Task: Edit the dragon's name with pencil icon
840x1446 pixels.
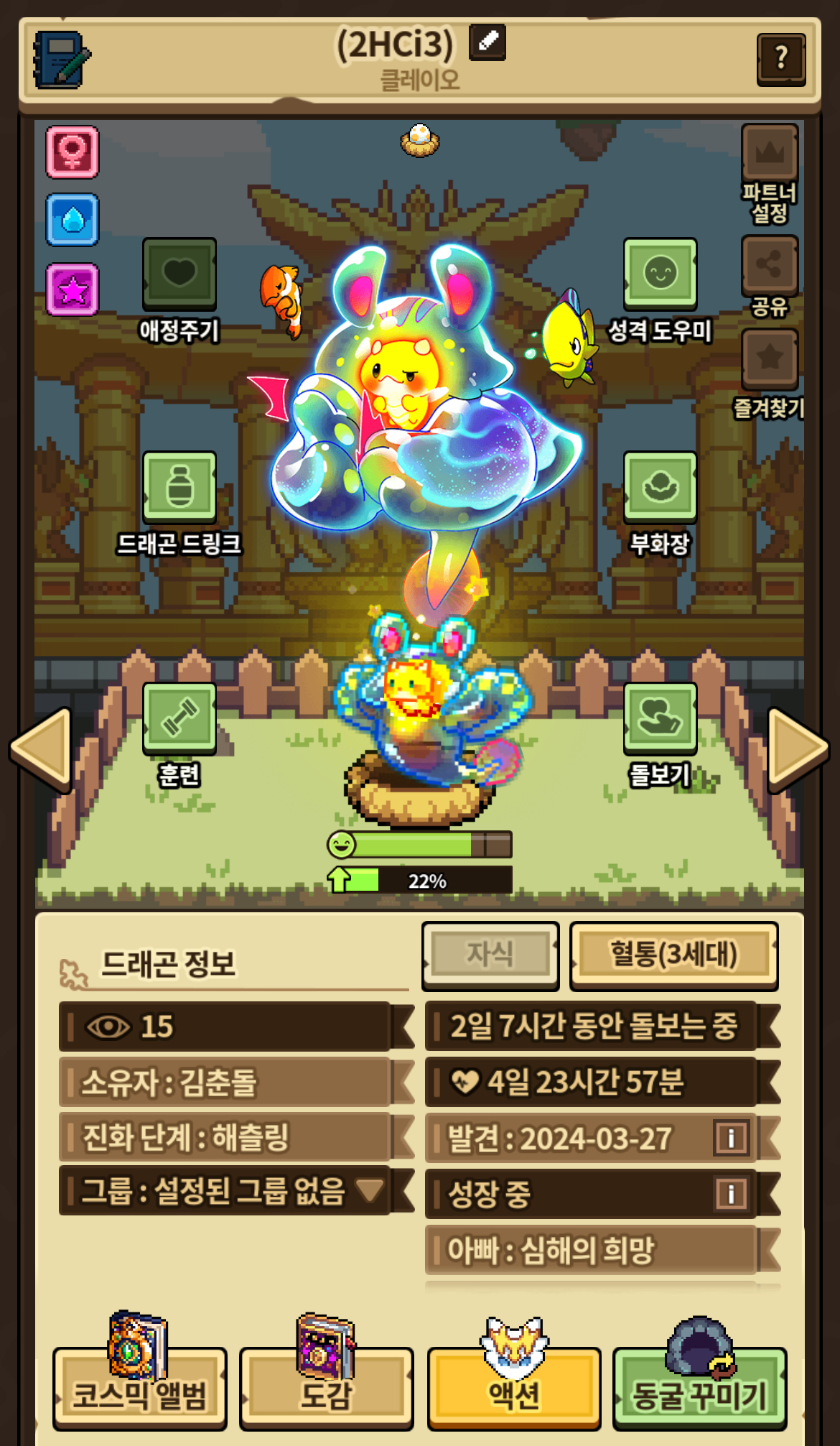Action: click(487, 42)
